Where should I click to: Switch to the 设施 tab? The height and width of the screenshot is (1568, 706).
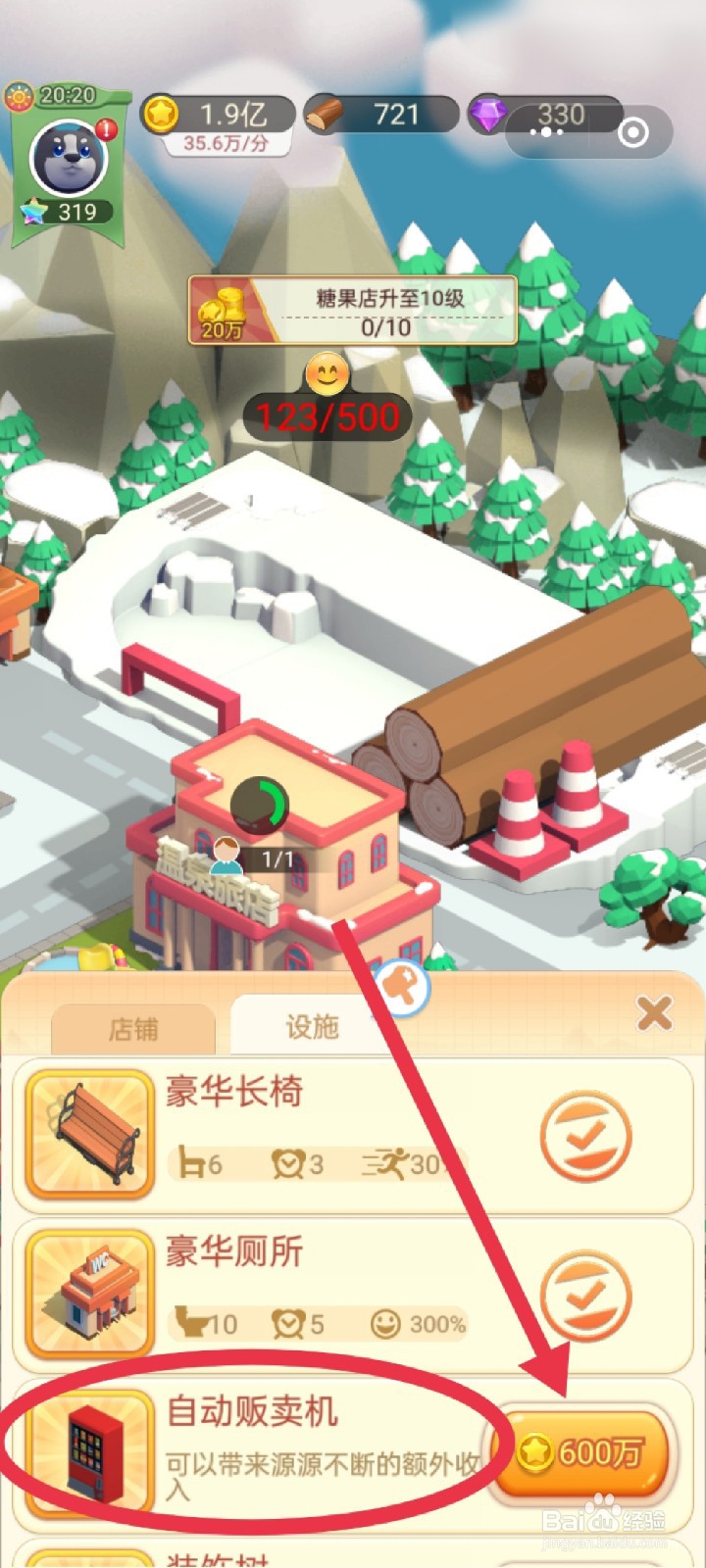click(314, 1027)
